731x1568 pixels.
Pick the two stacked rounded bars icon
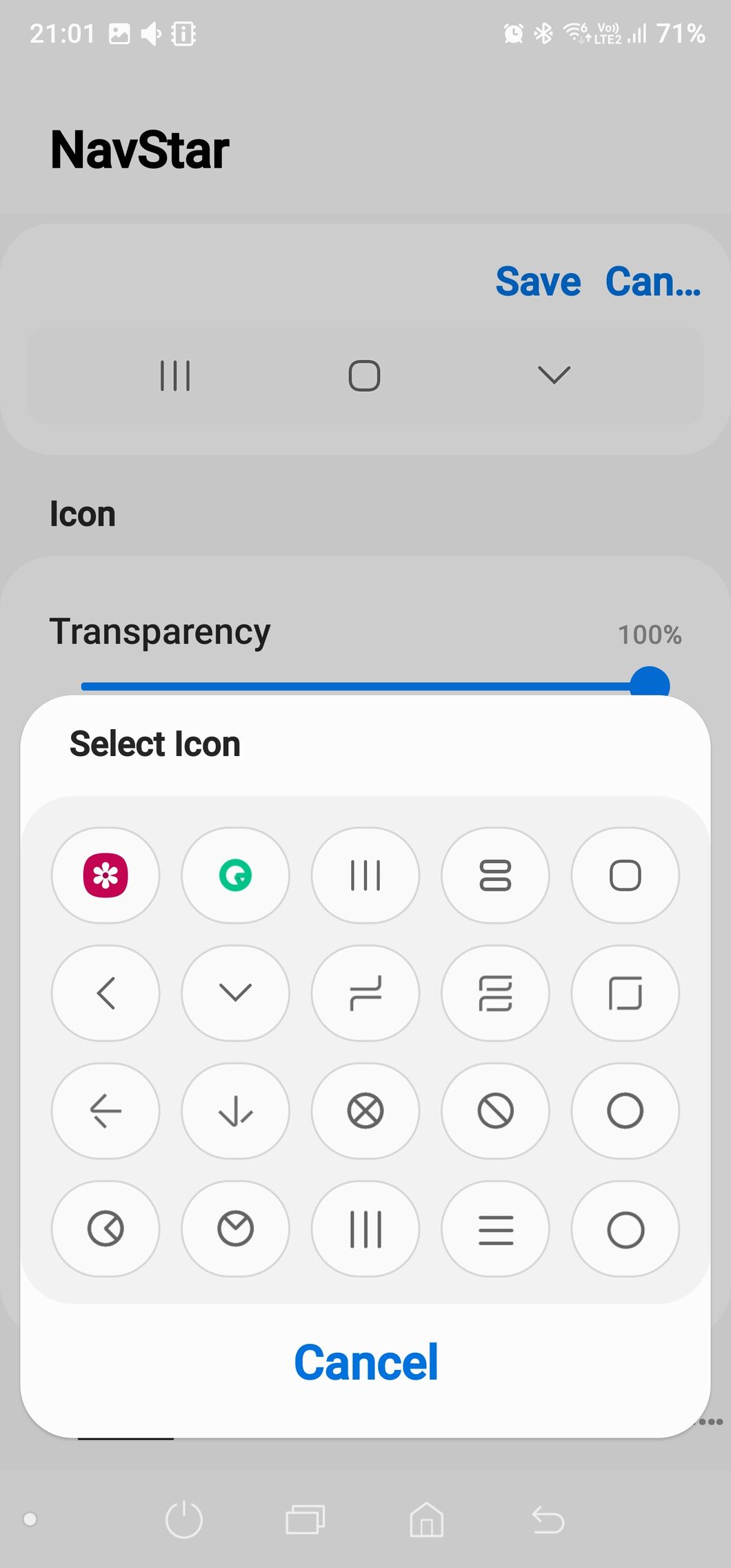coord(495,875)
